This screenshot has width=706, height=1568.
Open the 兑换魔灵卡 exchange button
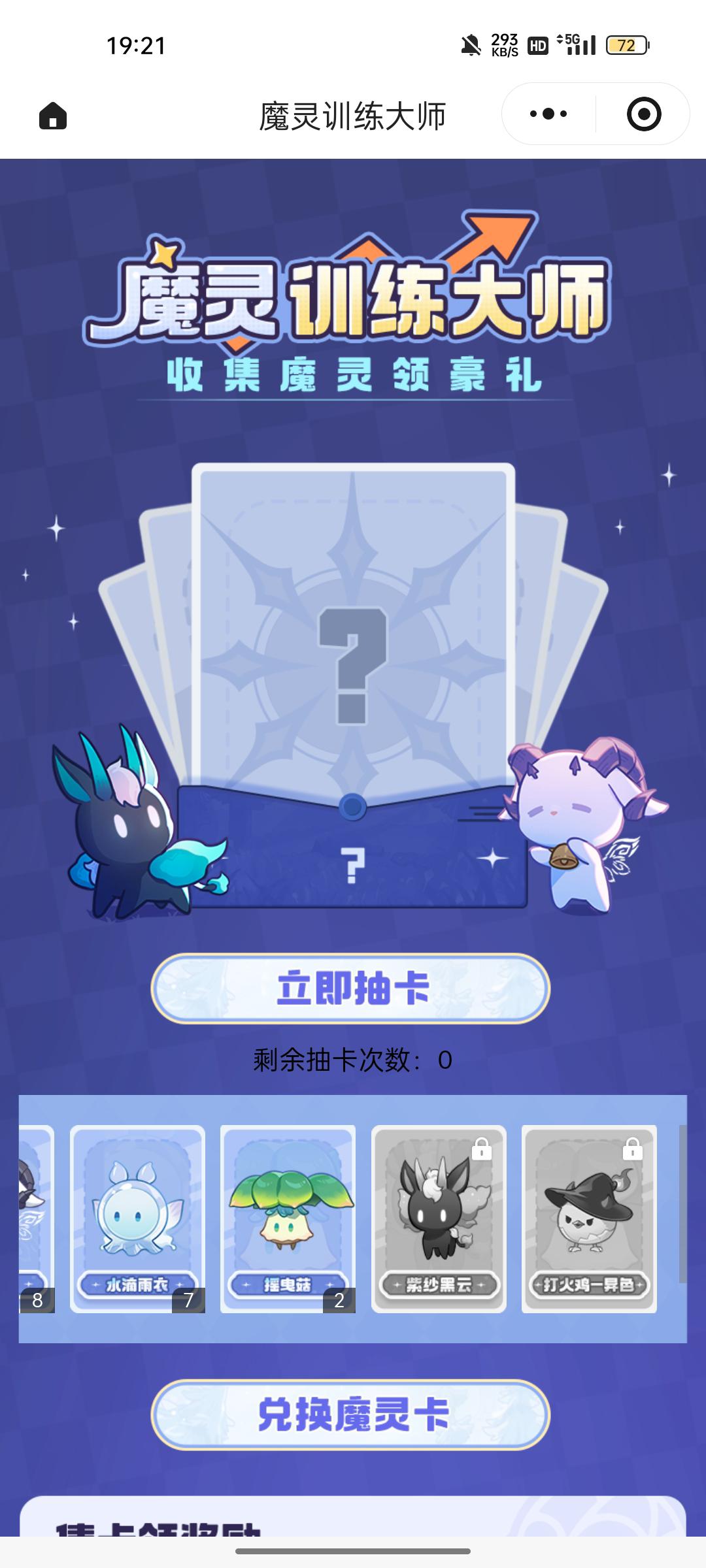tap(350, 1415)
